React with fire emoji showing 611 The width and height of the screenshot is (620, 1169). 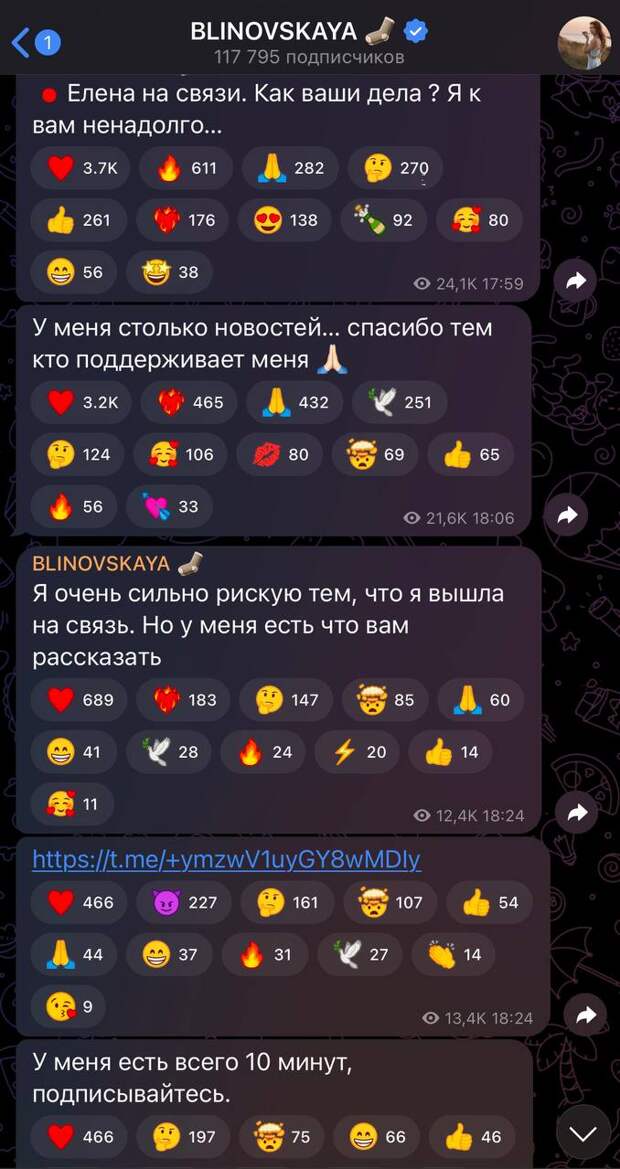(x=186, y=168)
